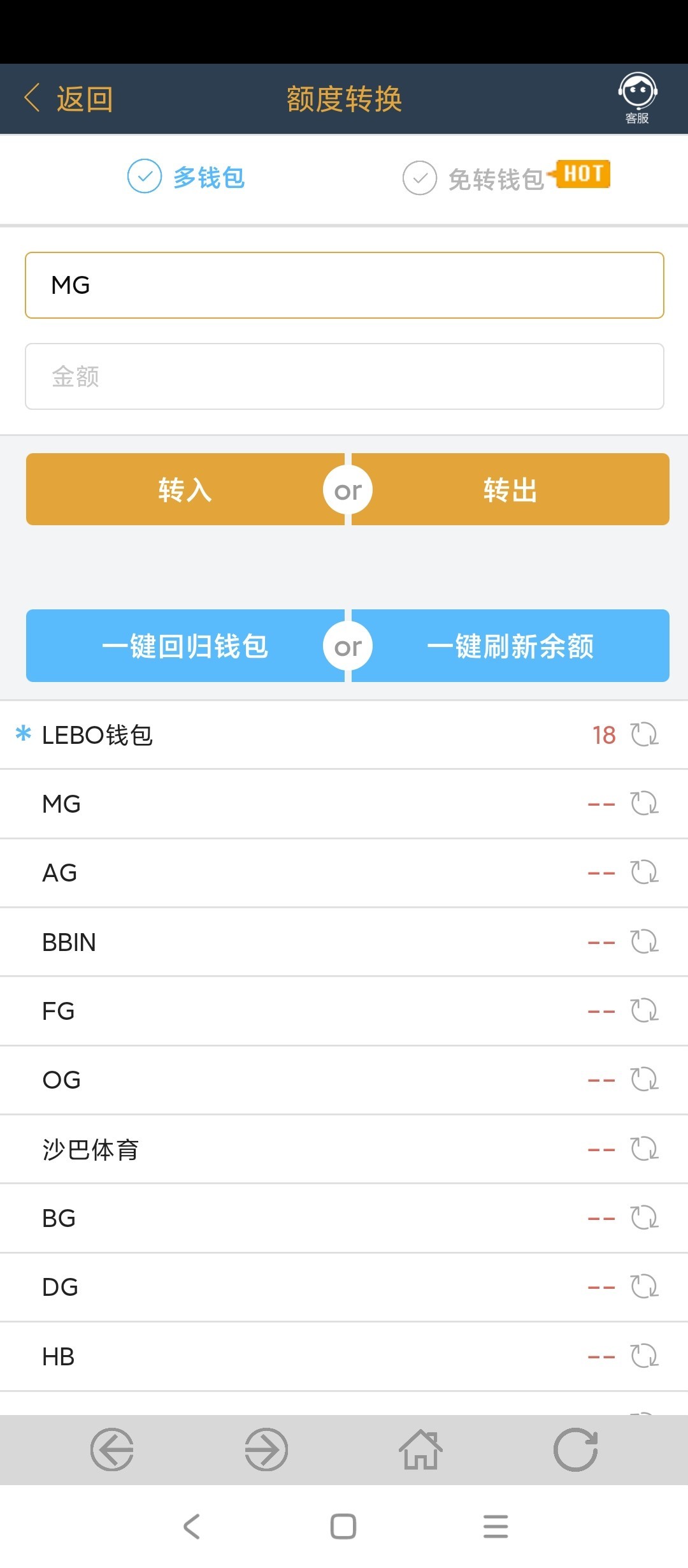This screenshot has width=688, height=1568.
Task: Focus the 金额 amount field
Action: coord(345,377)
